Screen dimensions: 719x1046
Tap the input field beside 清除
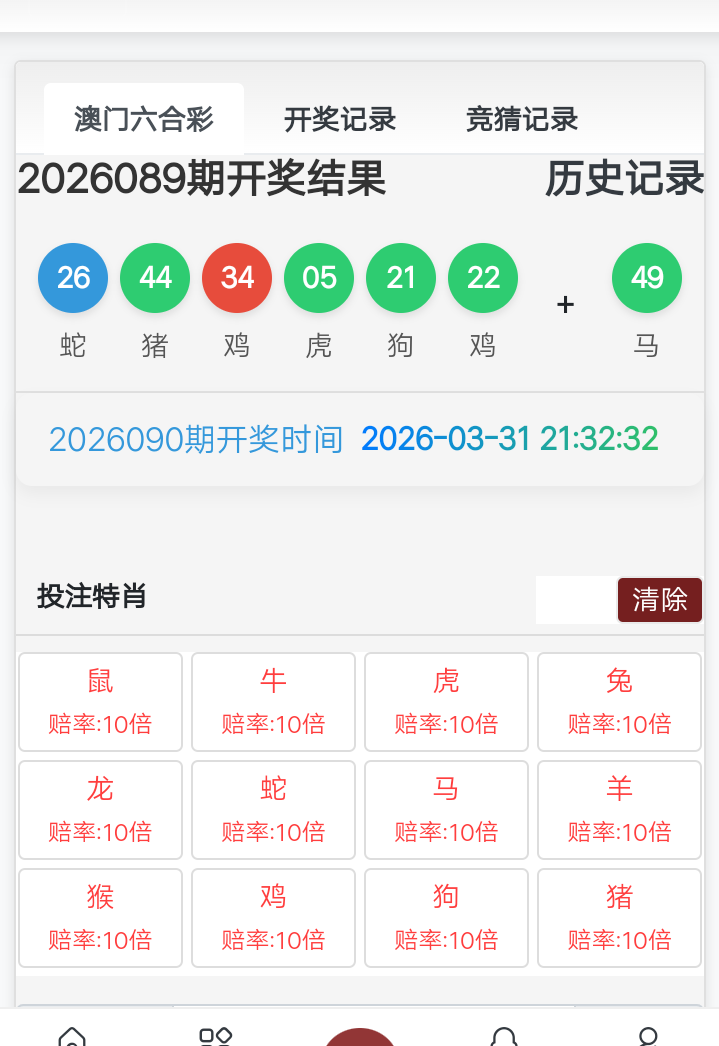pyautogui.click(x=576, y=599)
